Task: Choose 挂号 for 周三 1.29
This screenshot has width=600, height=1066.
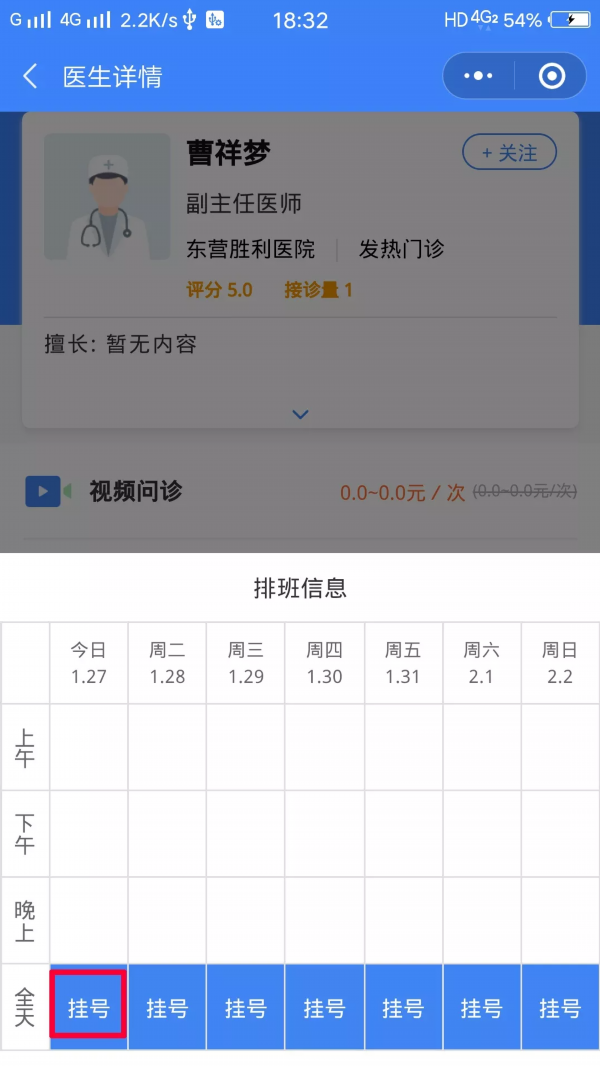Action: tap(245, 1008)
